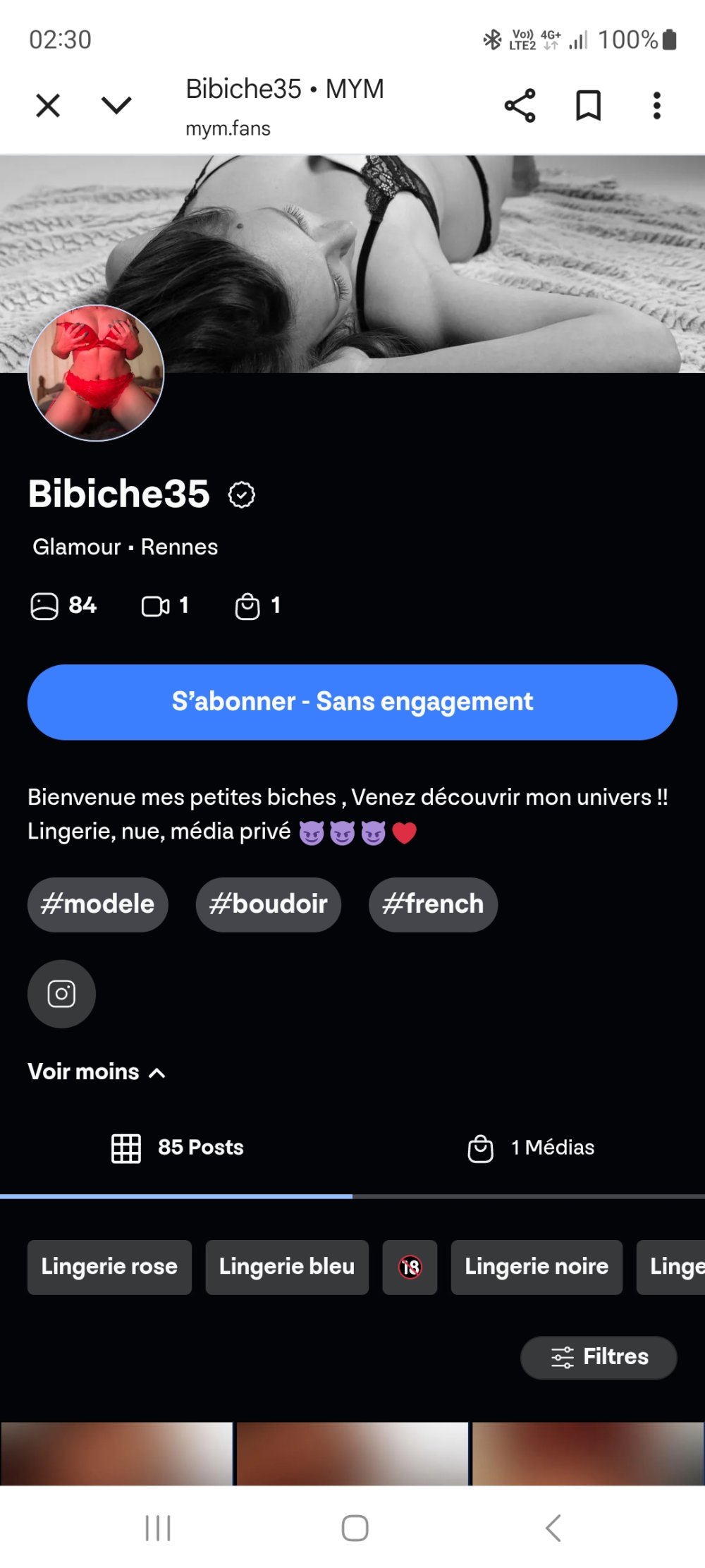Filter posts by Lingerie bleu
This screenshot has height=1568, width=705.
(x=287, y=1267)
